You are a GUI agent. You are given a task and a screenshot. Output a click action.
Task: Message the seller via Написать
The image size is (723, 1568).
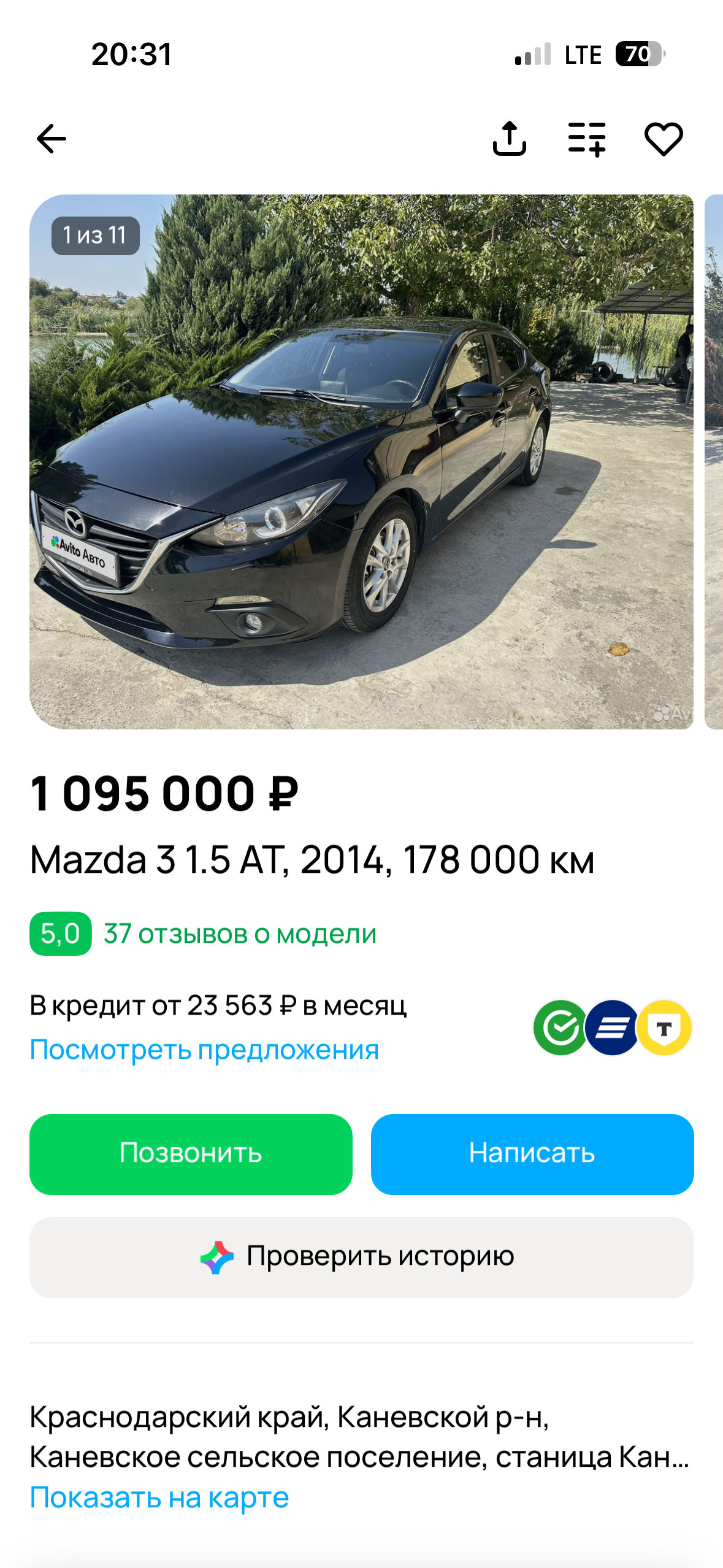tap(532, 1154)
